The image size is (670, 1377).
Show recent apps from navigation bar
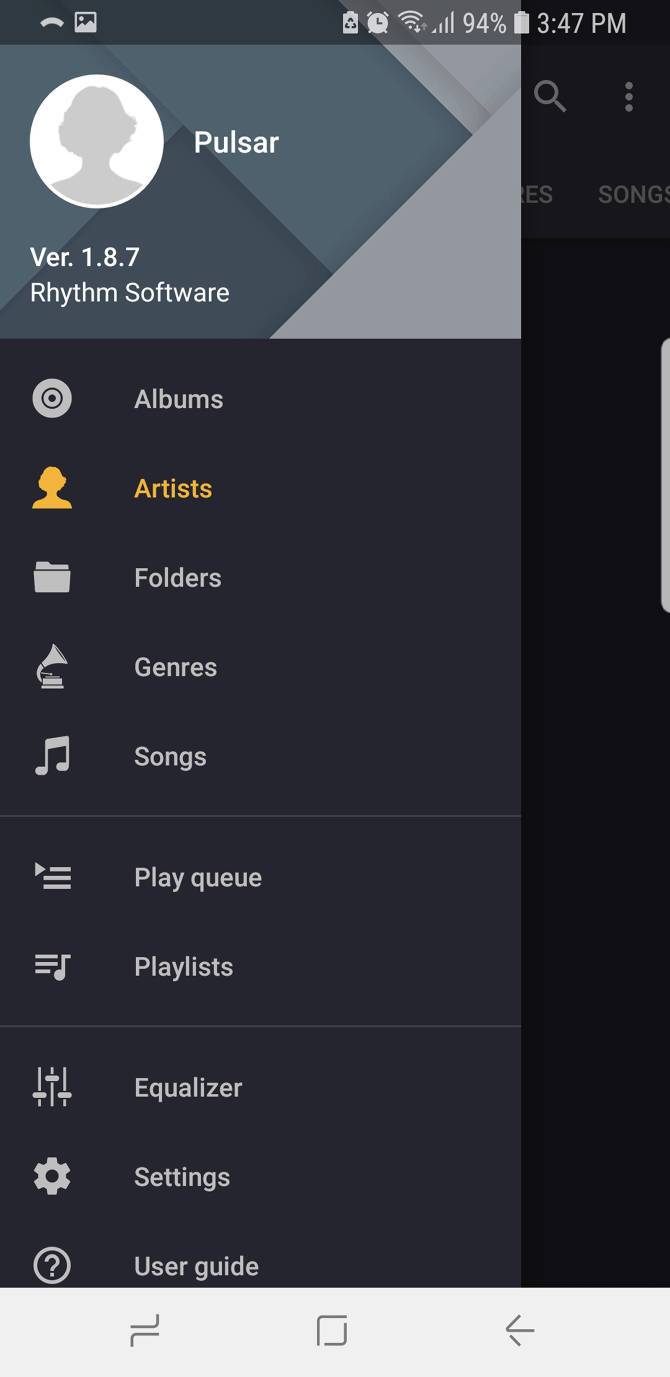point(145,1331)
